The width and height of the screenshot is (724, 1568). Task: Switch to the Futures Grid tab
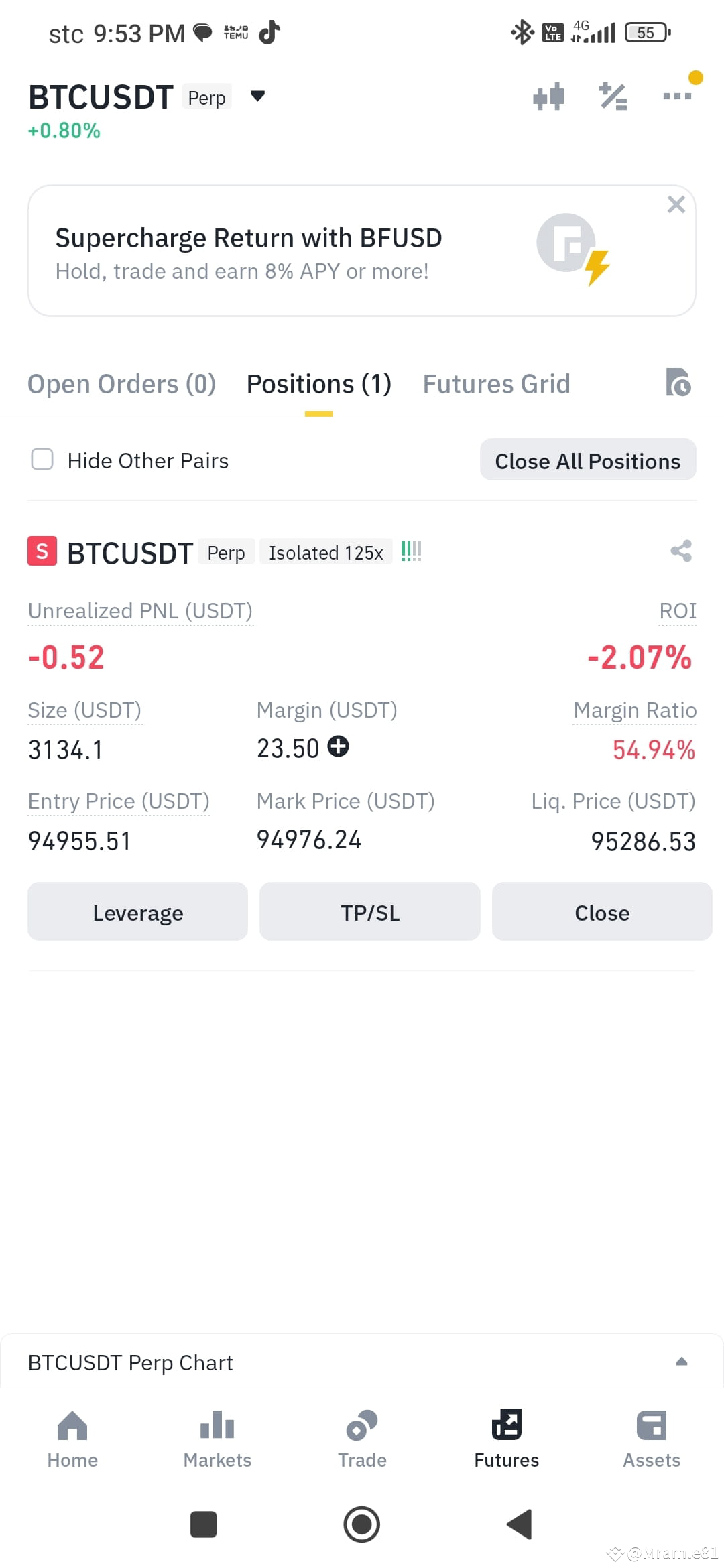pyautogui.click(x=495, y=383)
